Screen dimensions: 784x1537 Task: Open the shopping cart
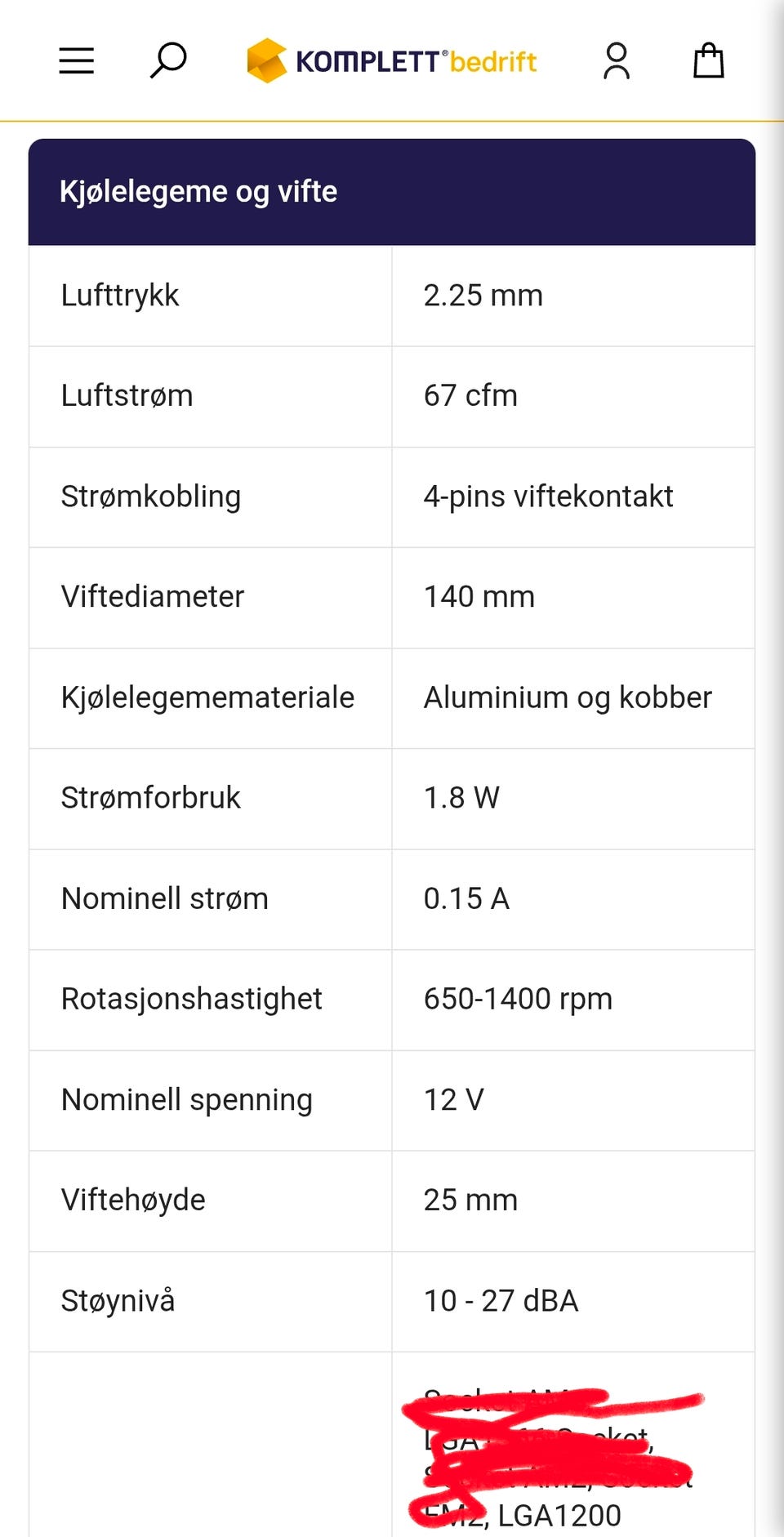coord(709,60)
